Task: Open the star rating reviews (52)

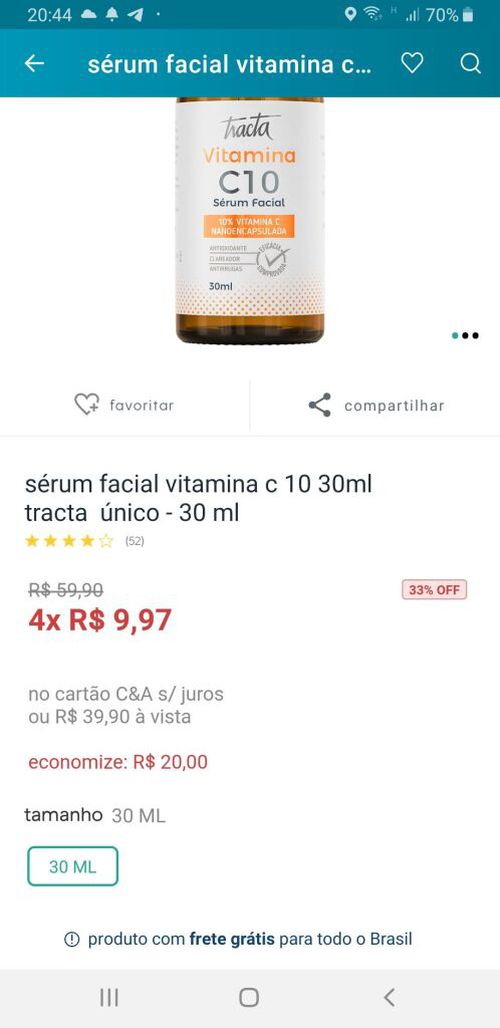Action: (x=85, y=542)
